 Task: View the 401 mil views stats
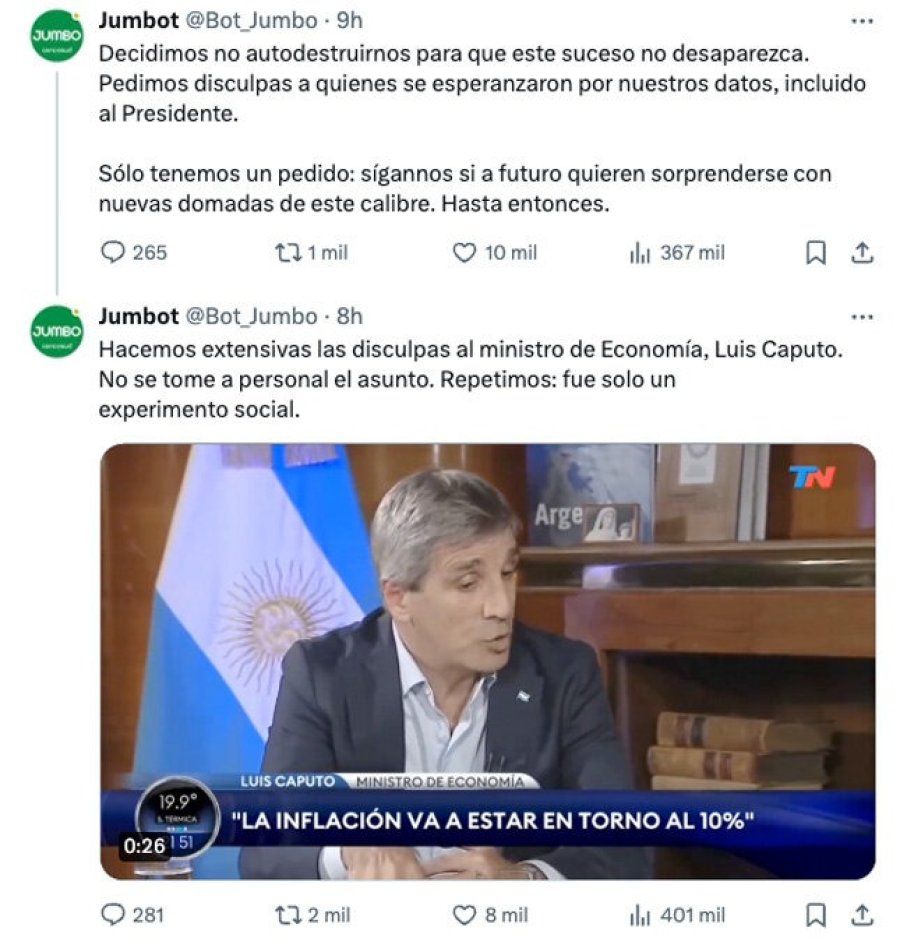(640, 915)
